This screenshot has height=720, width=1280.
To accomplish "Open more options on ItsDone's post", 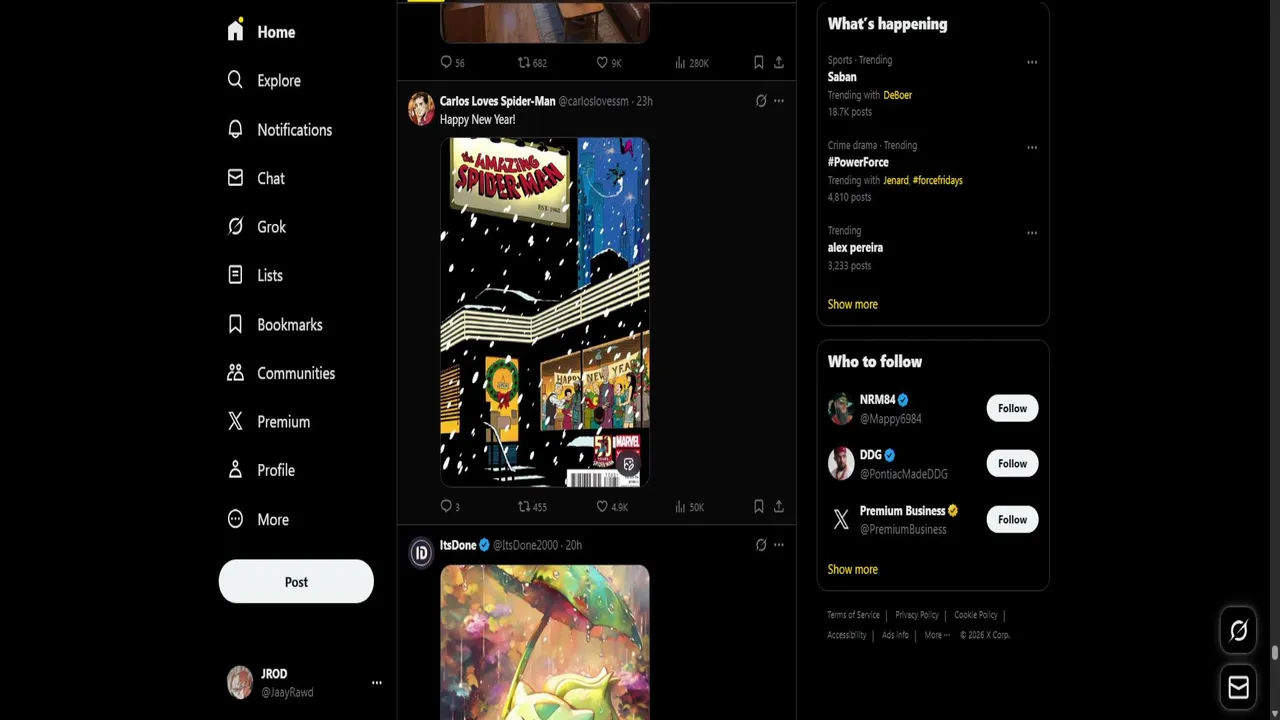I will tap(779, 545).
